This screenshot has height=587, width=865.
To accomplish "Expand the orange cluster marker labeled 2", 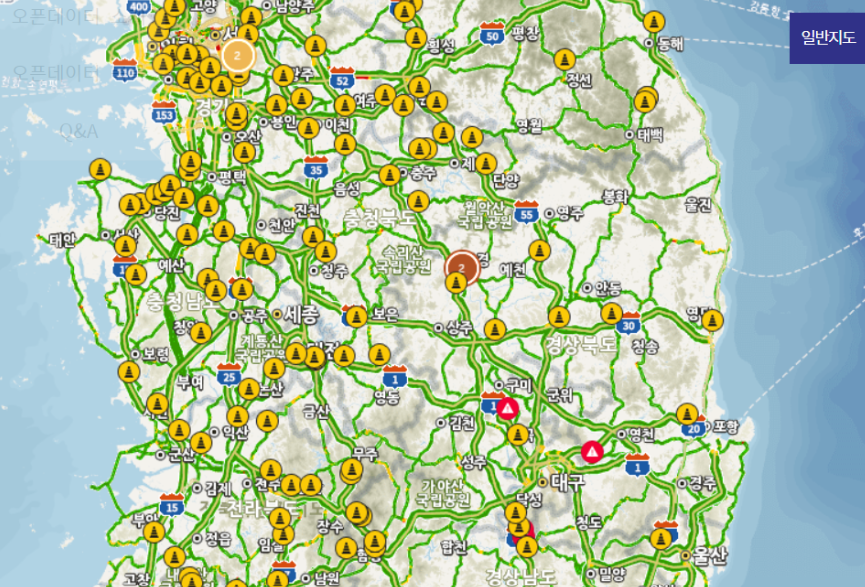I will coord(237,56).
